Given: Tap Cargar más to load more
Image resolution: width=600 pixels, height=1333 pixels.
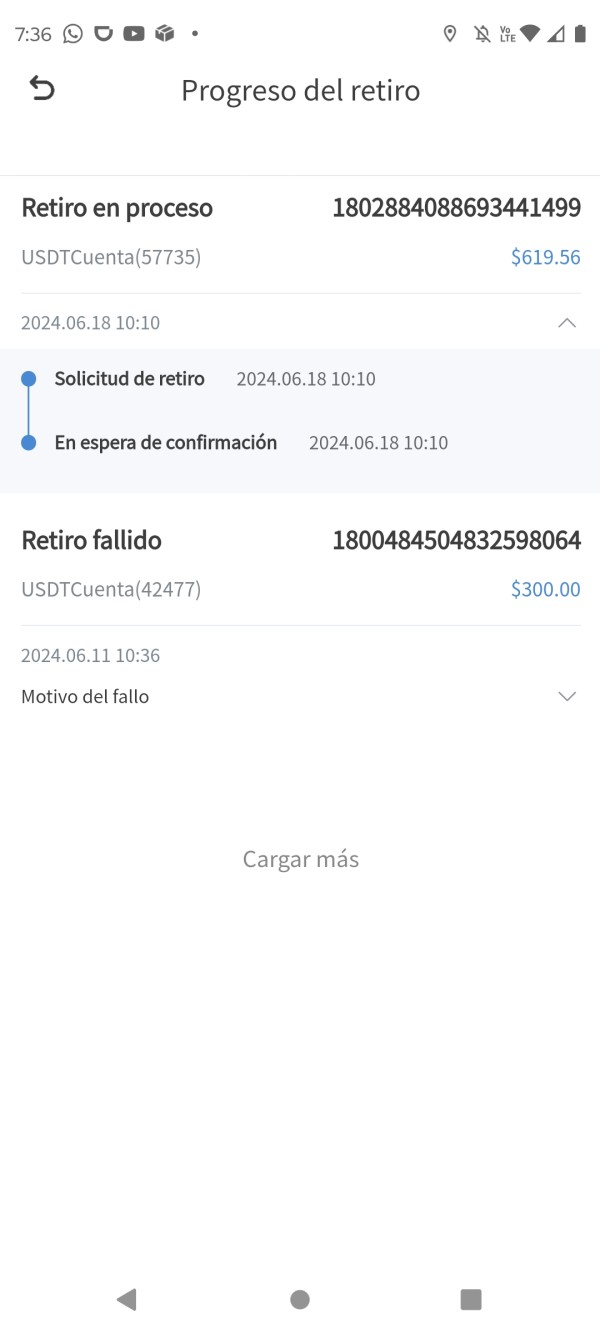Looking at the screenshot, I should click(300, 859).
